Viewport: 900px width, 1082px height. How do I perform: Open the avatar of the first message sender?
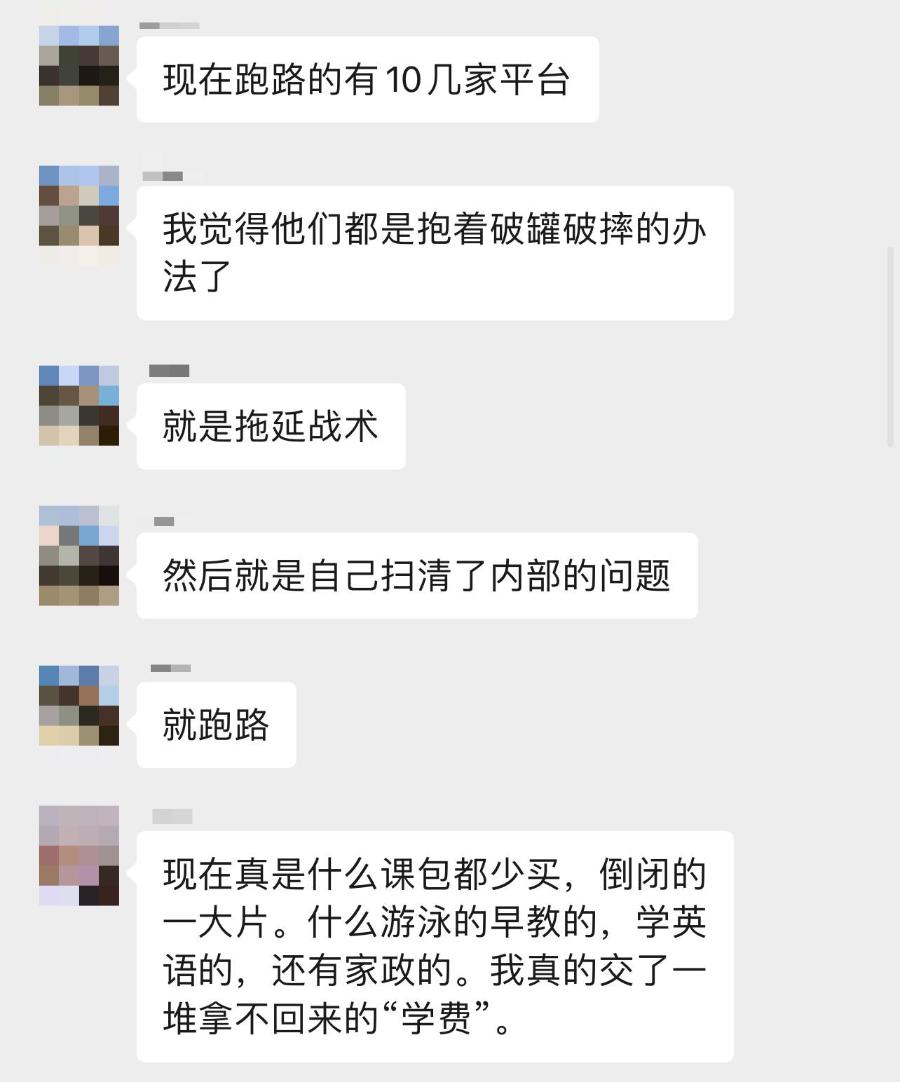tap(78, 65)
